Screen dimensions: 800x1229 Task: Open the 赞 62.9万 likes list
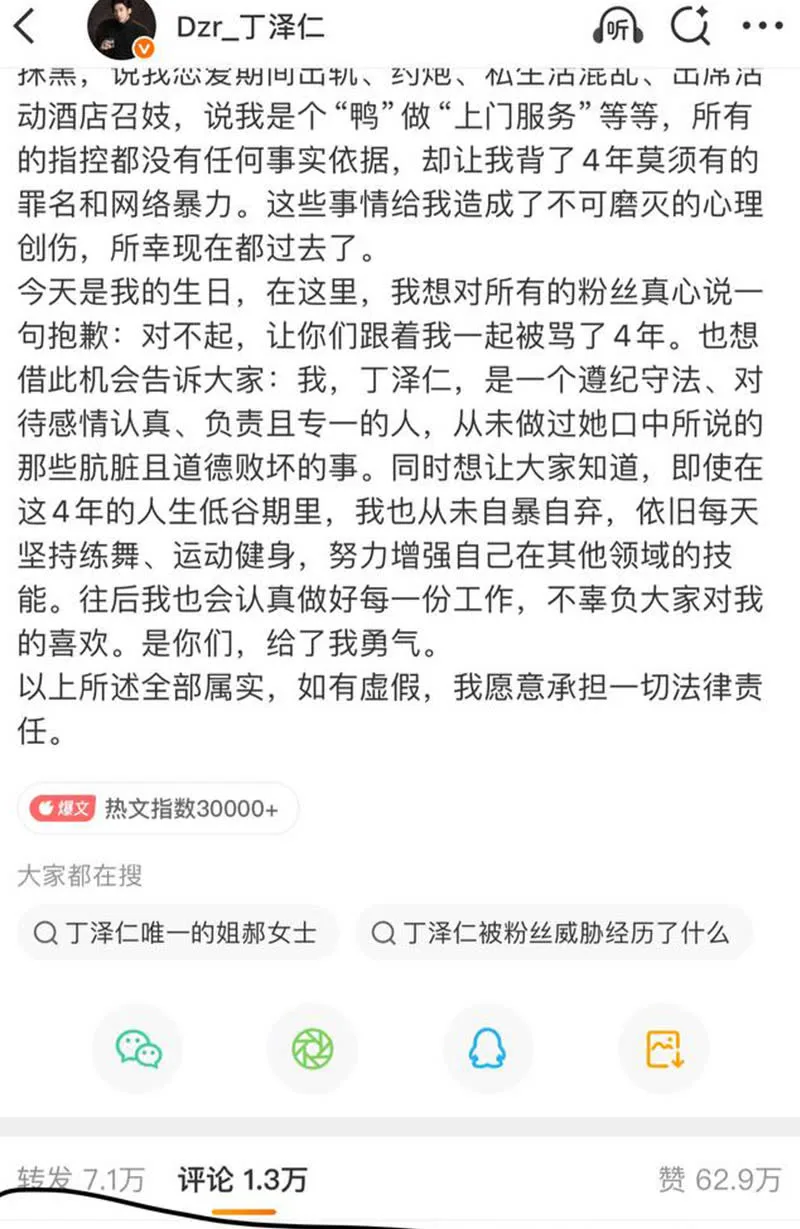pos(719,1180)
